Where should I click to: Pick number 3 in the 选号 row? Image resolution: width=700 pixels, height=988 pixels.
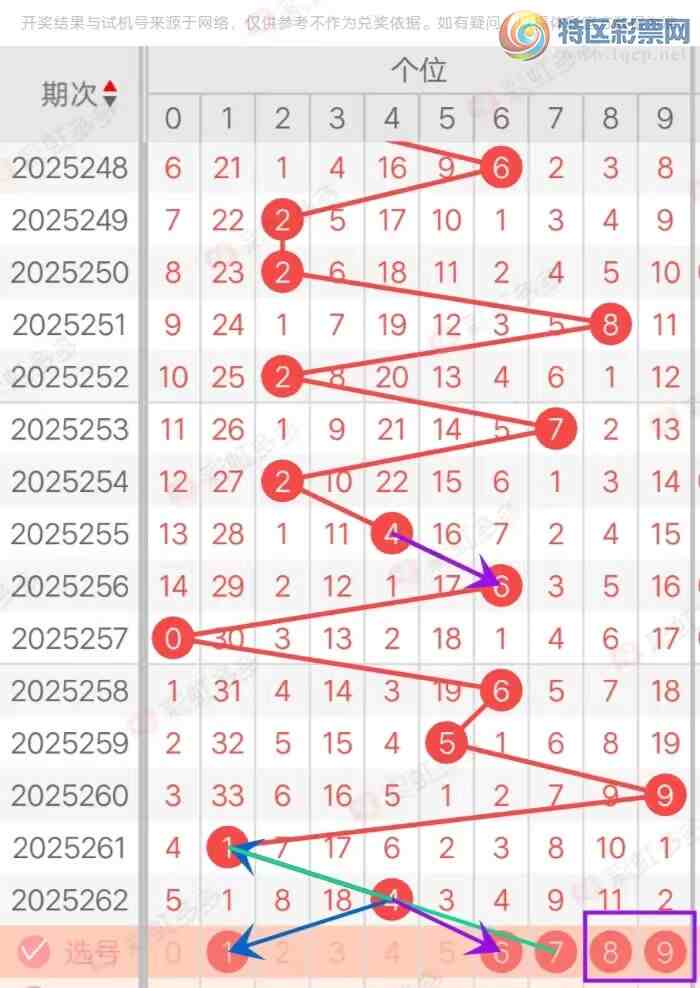pos(337,951)
